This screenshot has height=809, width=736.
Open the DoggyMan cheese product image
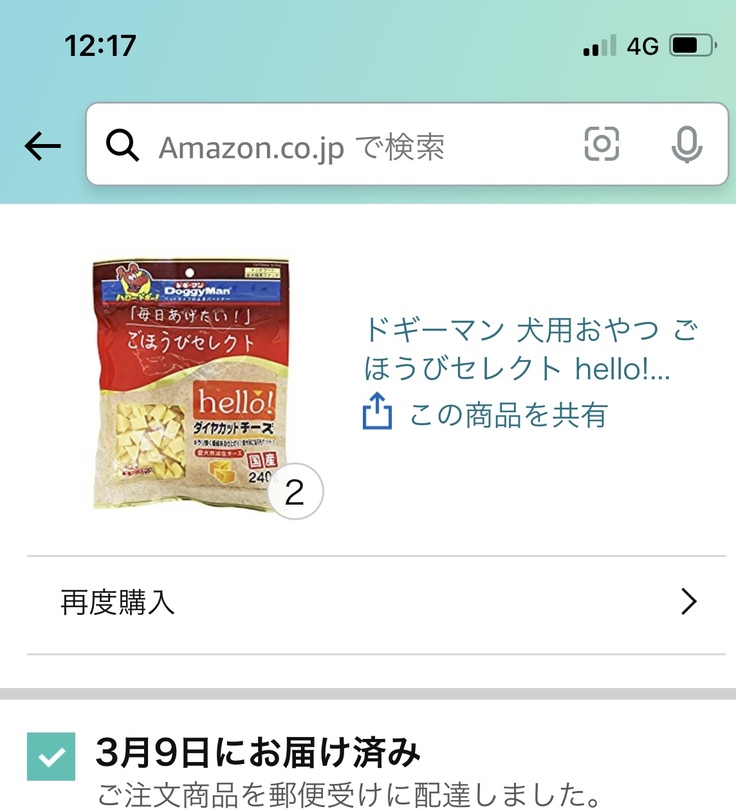pyautogui.click(x=192, y=385)
